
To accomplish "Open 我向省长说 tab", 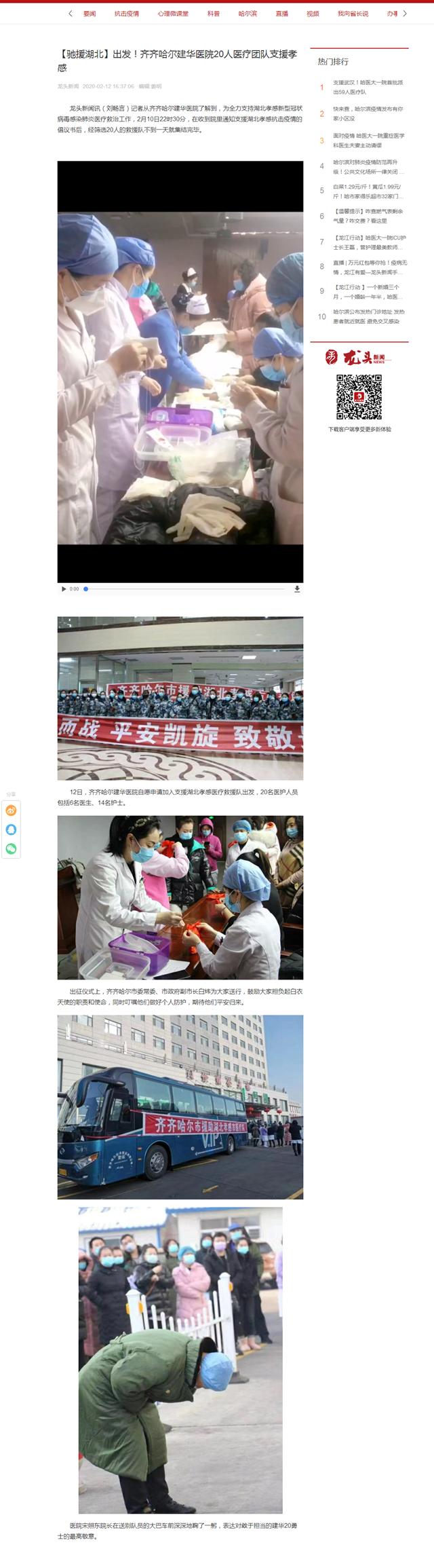I will tap(353, 14).
